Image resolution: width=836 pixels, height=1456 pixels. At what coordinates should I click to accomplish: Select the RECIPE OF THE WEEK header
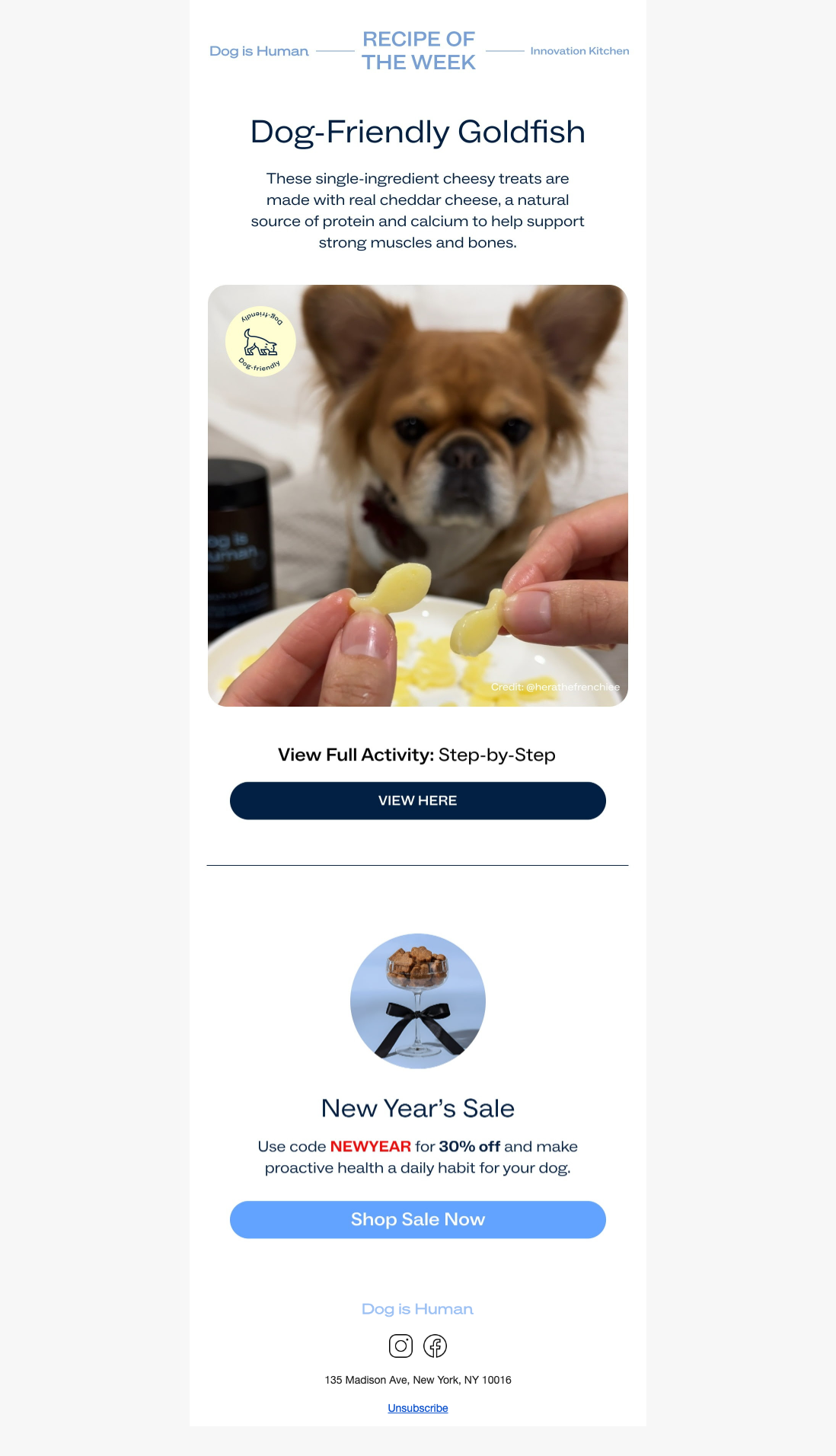(x=417, y=50)
